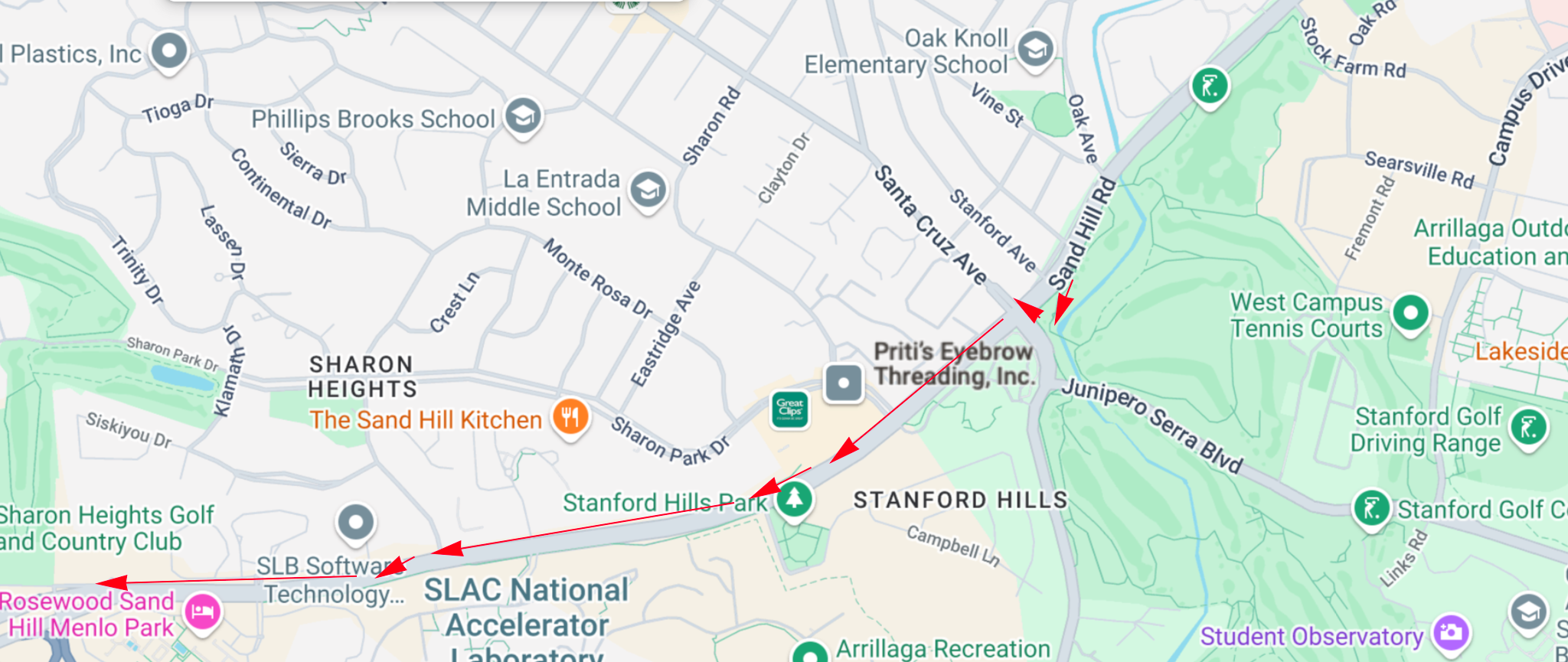Screen dimensions: 1568x662
Task: Tap the Plastics, Inc location pin
Action: point(169,52)
